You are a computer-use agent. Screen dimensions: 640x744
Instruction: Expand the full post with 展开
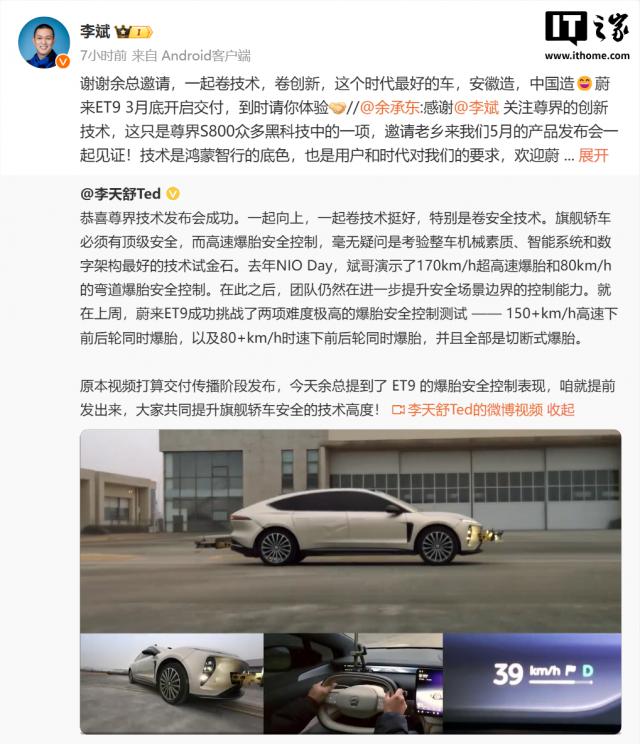593,155
